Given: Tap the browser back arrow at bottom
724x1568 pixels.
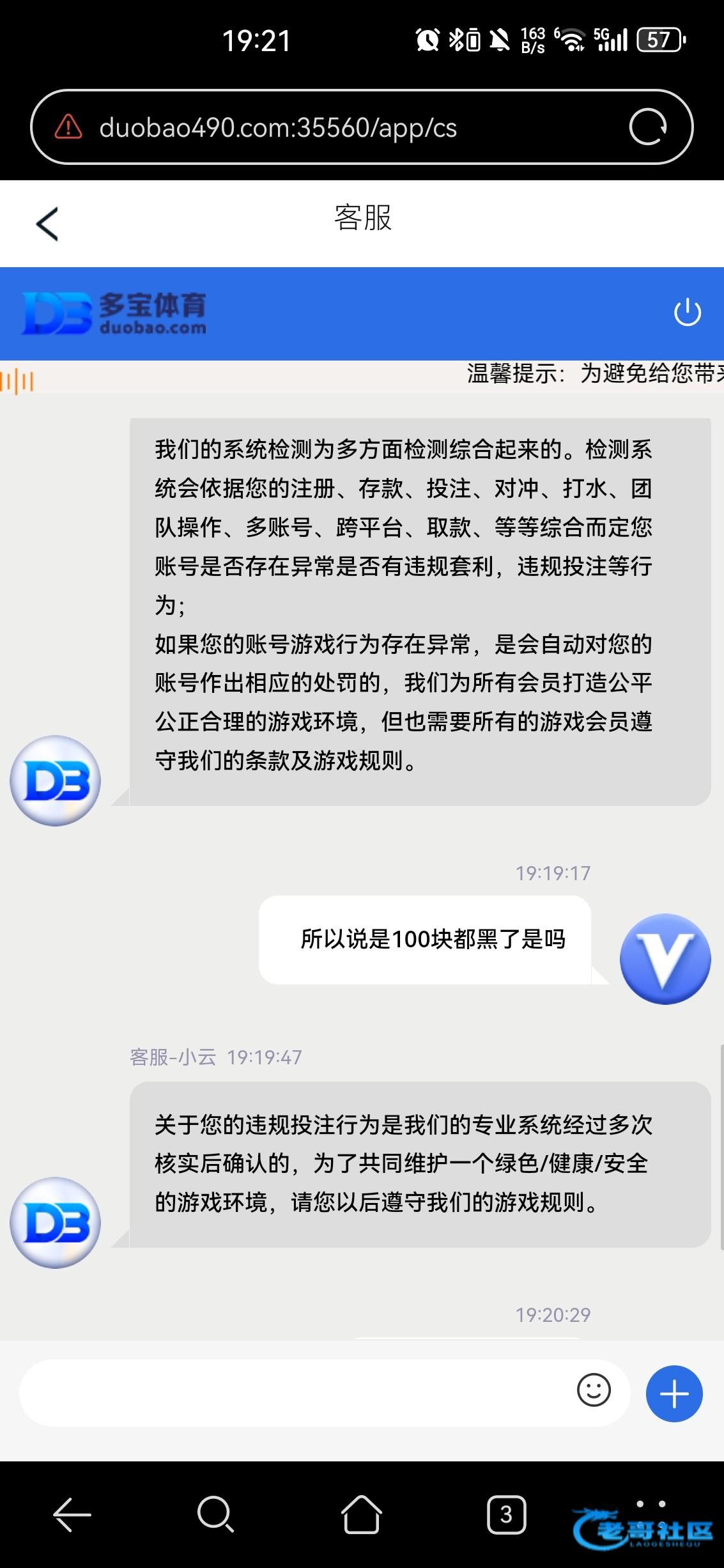Looking at the screenshot, I should 72,1514.
